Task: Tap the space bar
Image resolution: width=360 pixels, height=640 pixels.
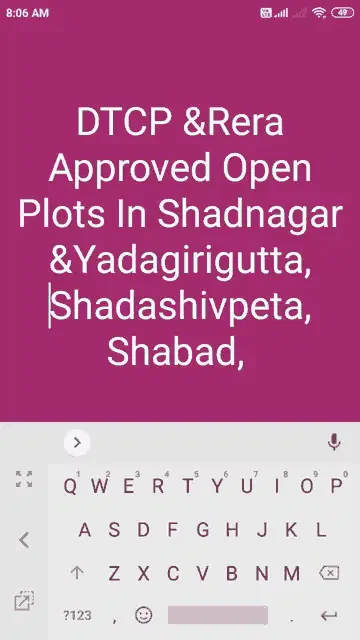Action: 218,615
